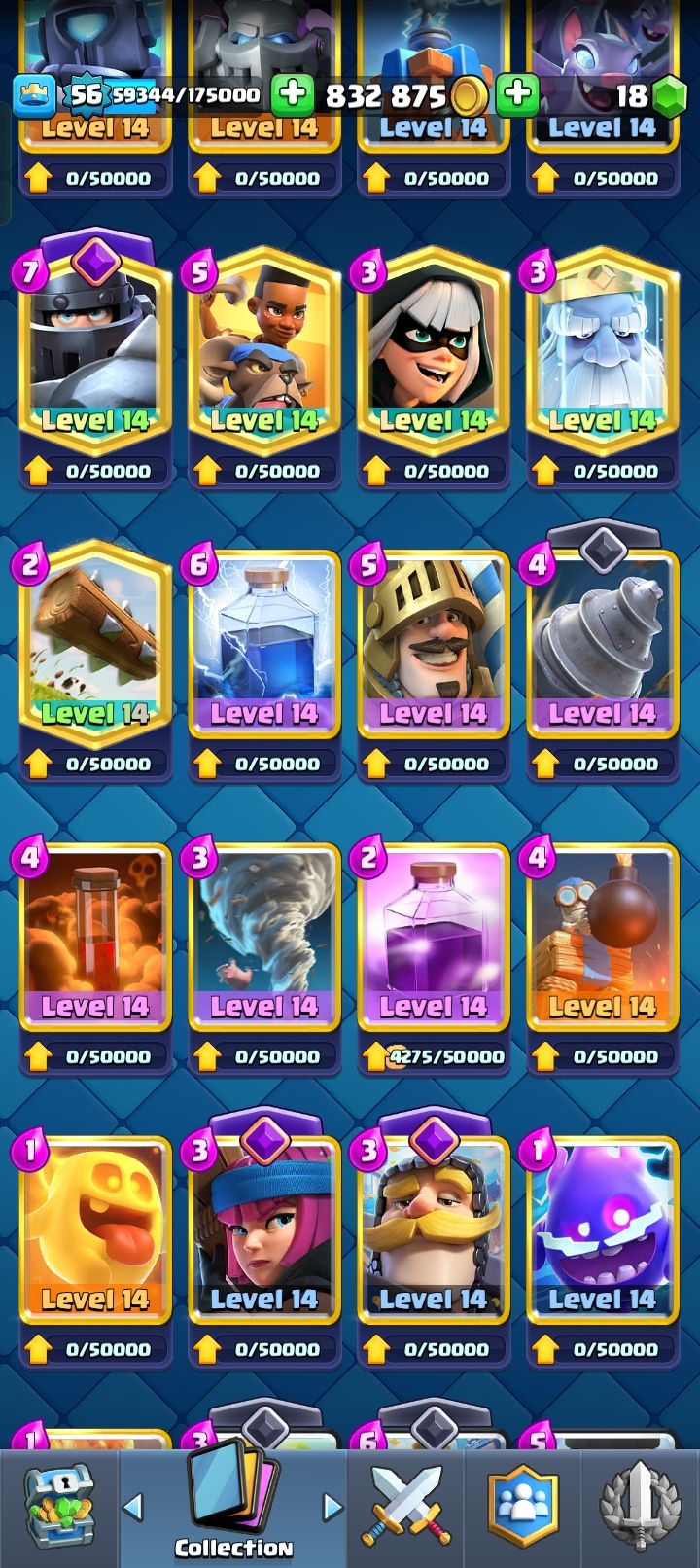Screen dimensions: 700x1568
Task: Tap the green plus next to gold
Action: 292,94
